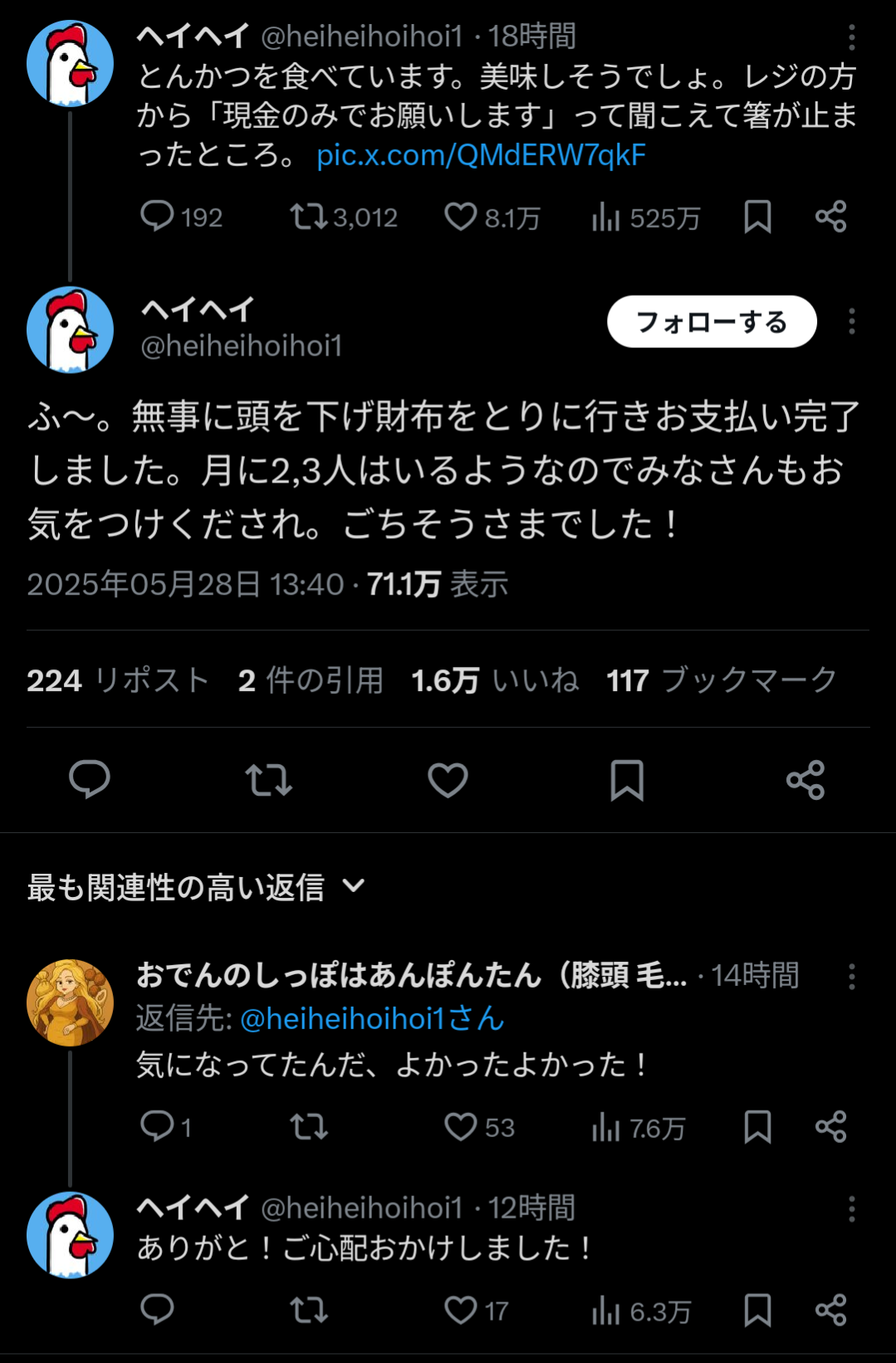Open おでんのしっぽ's profile avatar
Viewport: 896px width, 1363px height.
click(70, 1003)
